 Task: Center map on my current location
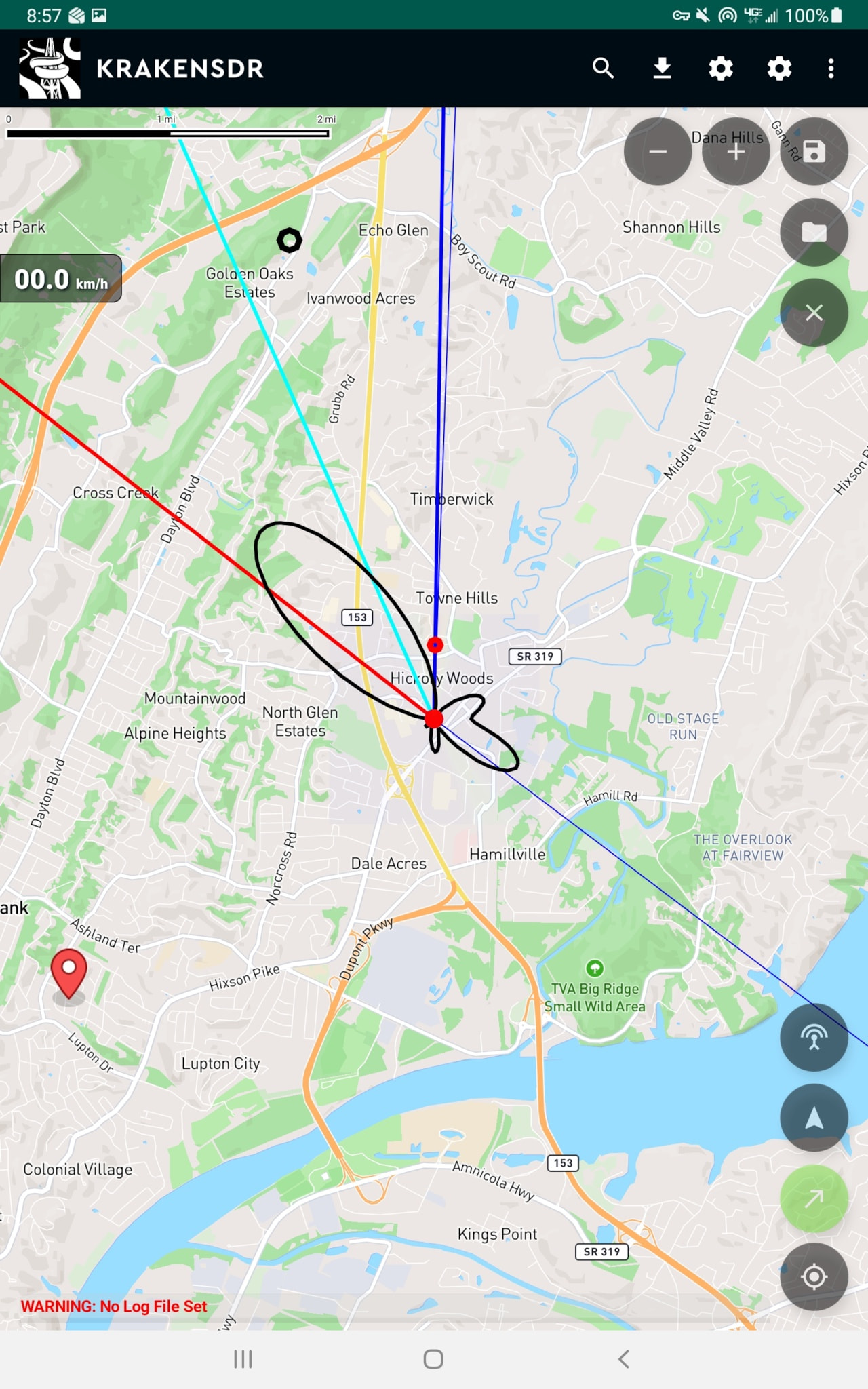point(814,1276)
